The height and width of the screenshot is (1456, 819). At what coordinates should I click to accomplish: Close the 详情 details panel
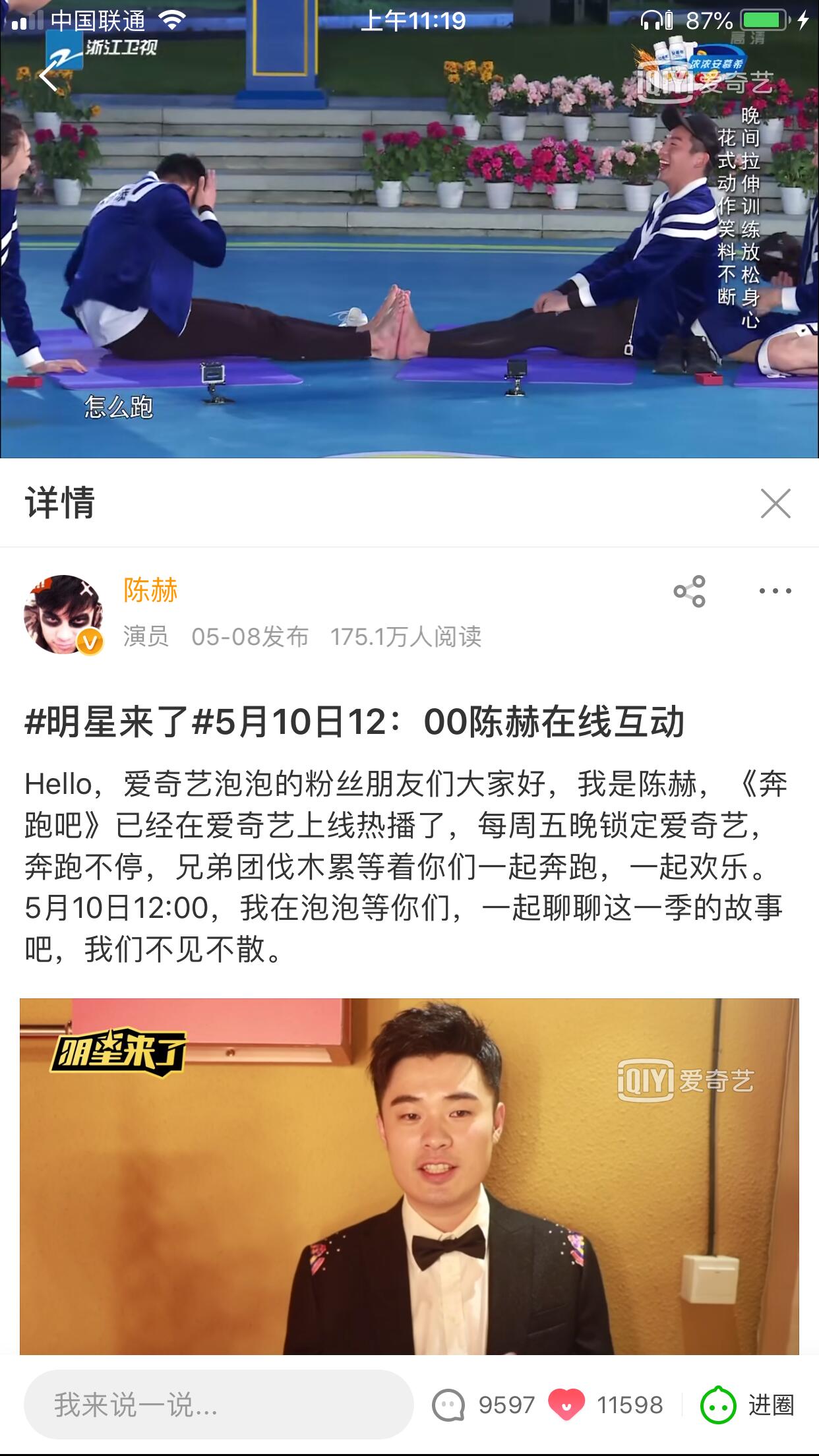(x=775, y=504)
